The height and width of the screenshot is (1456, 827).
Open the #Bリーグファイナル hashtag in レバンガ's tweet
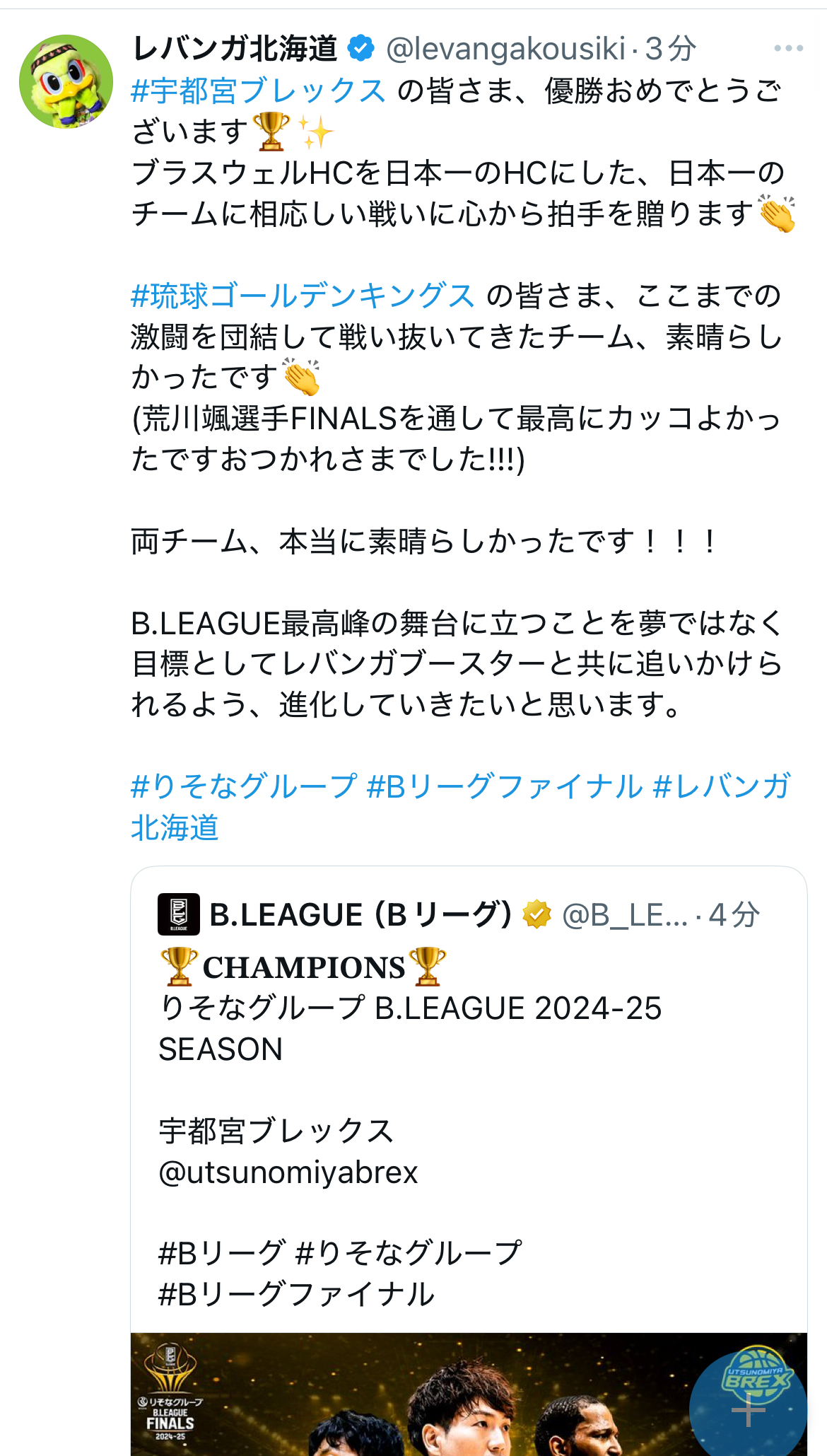click(x=505, y=786)
